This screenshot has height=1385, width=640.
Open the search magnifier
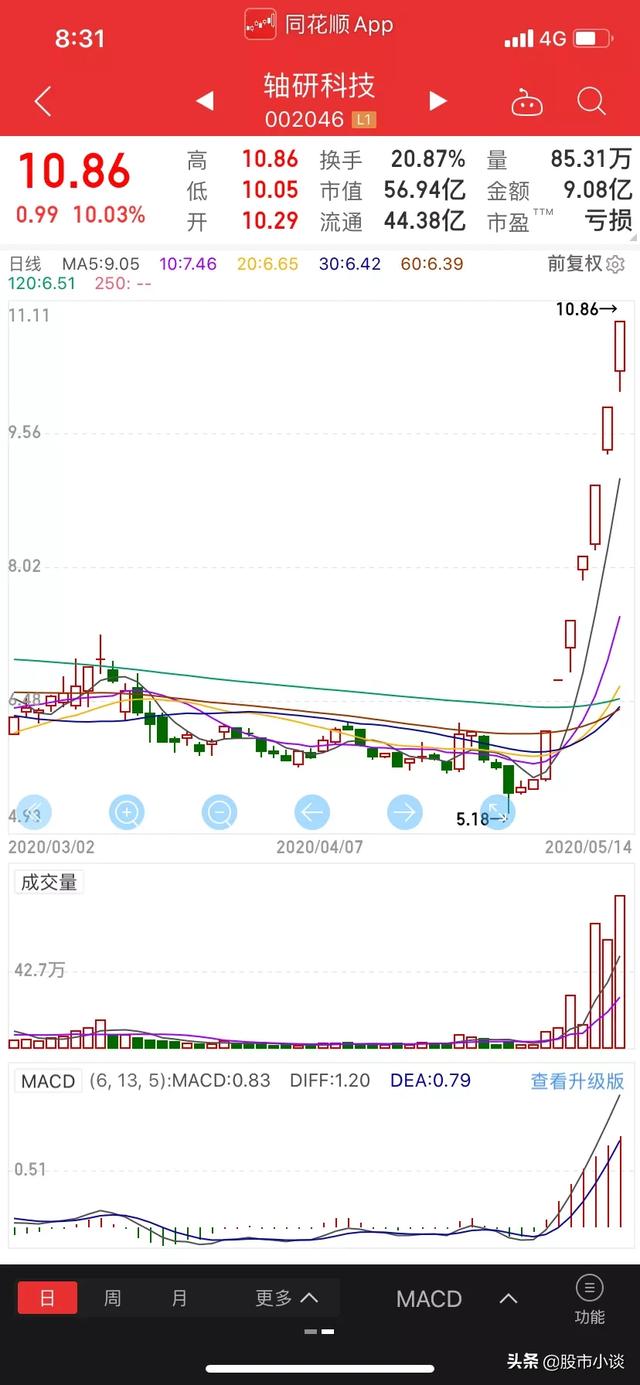point(592,101)
